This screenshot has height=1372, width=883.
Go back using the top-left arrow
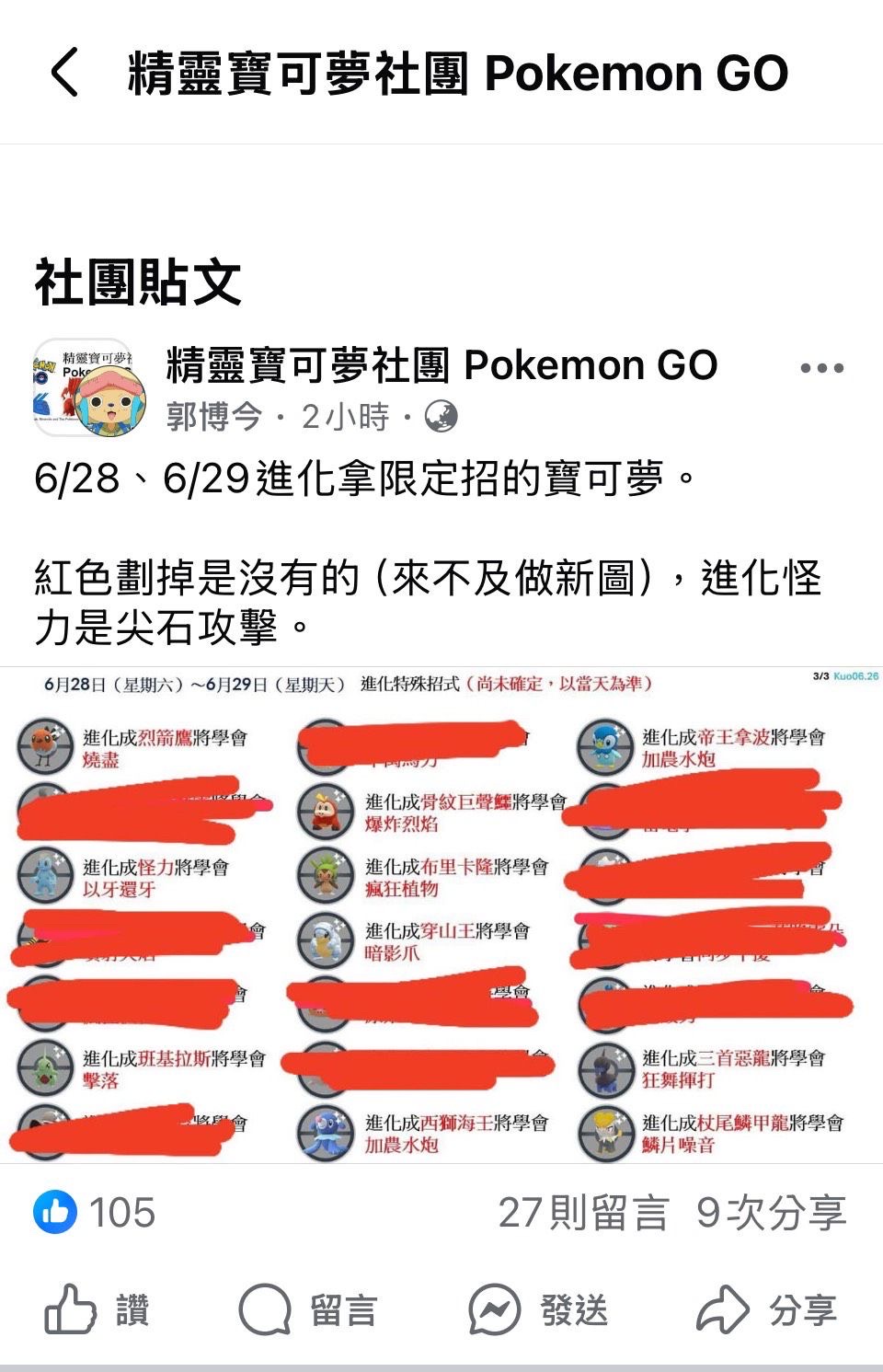pos(64,73)
